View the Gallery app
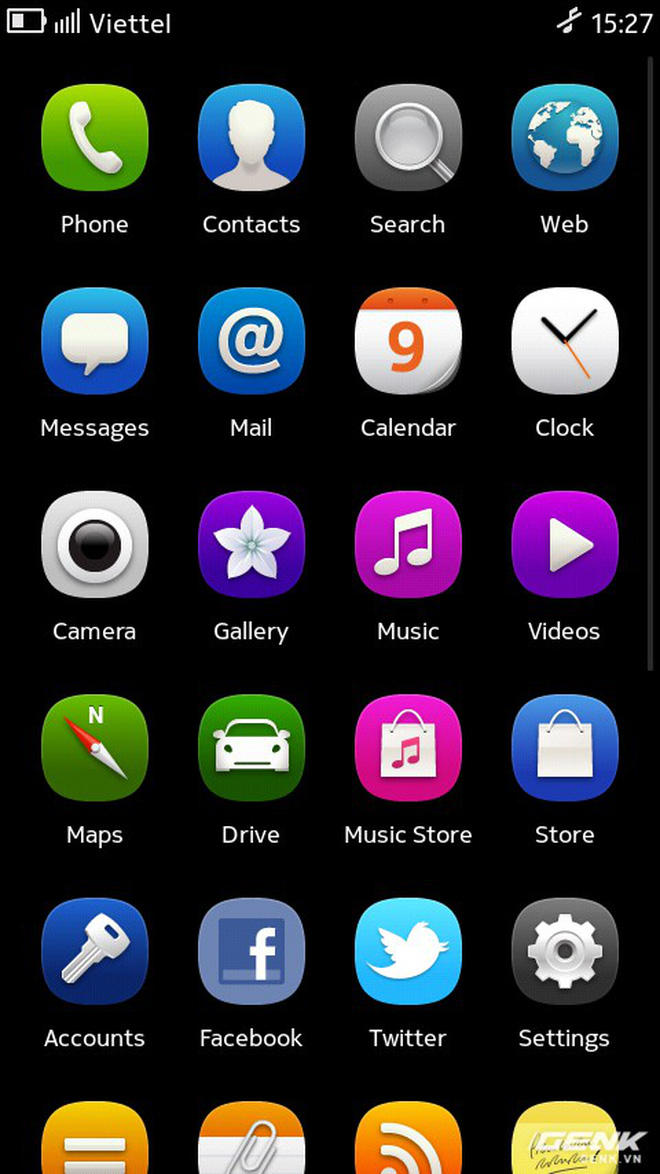 coord(251,545)
